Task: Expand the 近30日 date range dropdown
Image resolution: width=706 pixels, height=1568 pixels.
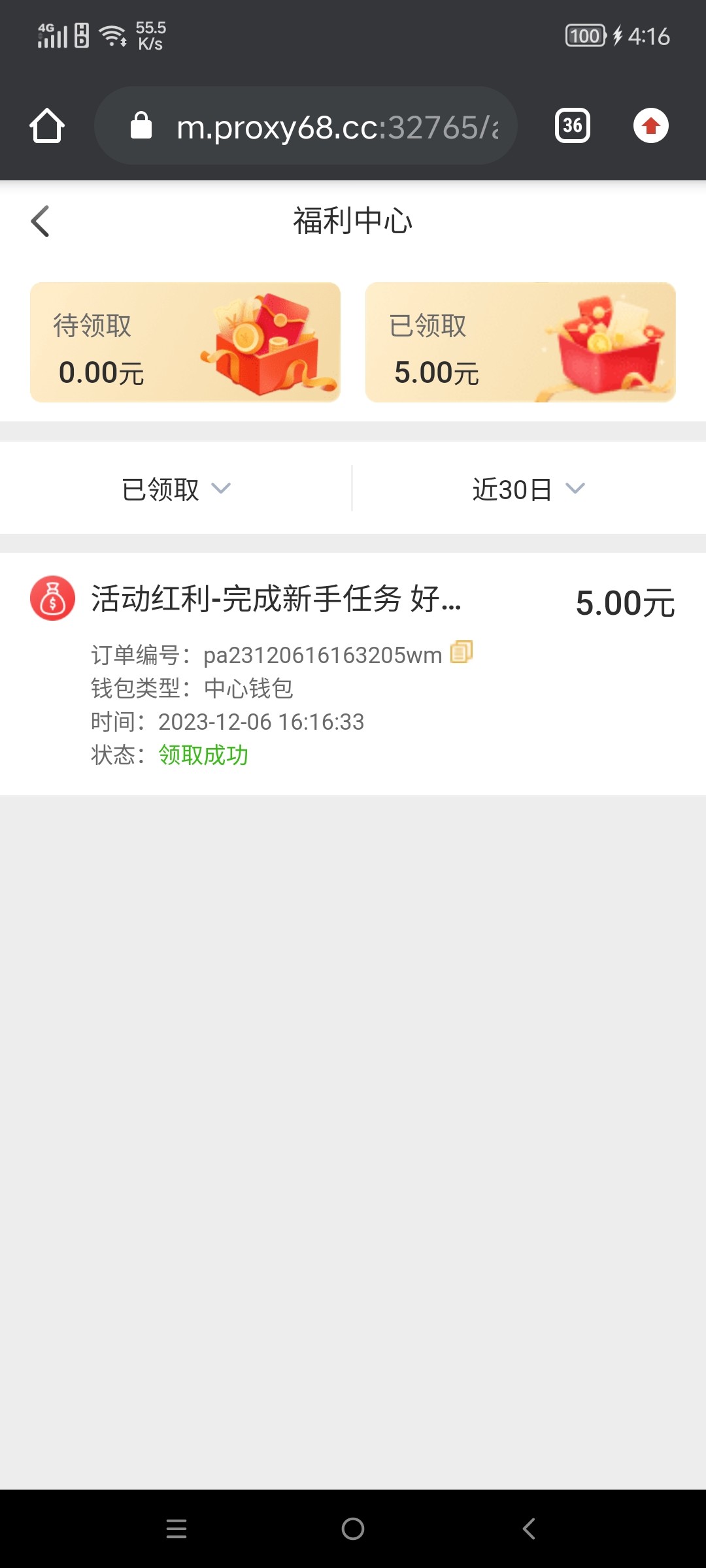Action: pos(528,489)
